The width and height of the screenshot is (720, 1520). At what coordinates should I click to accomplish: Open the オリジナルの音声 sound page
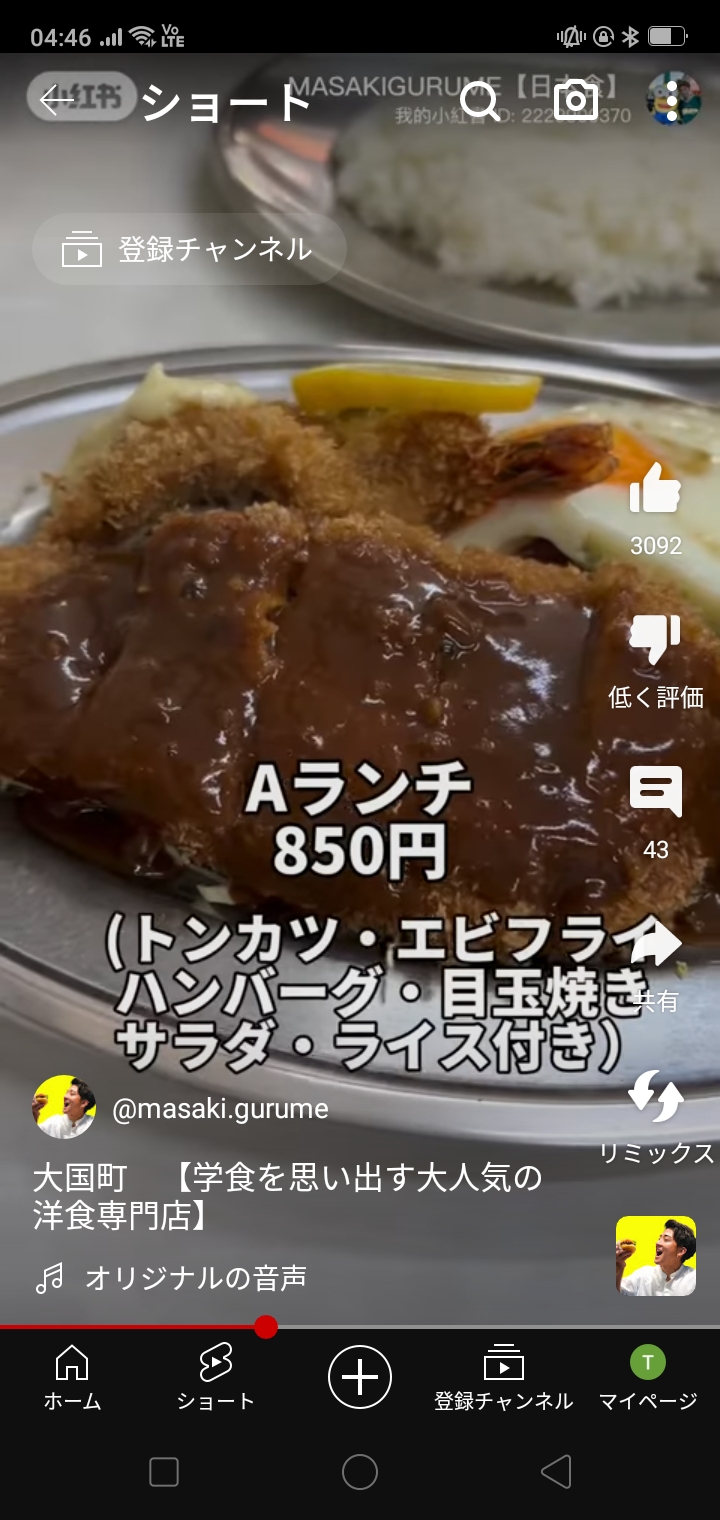195,1277
